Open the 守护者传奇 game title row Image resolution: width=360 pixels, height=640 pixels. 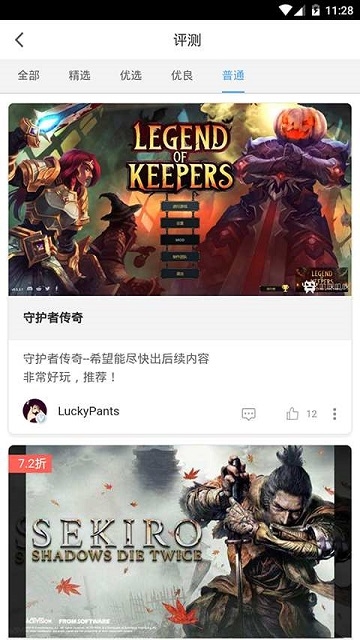tap(180, 318)
